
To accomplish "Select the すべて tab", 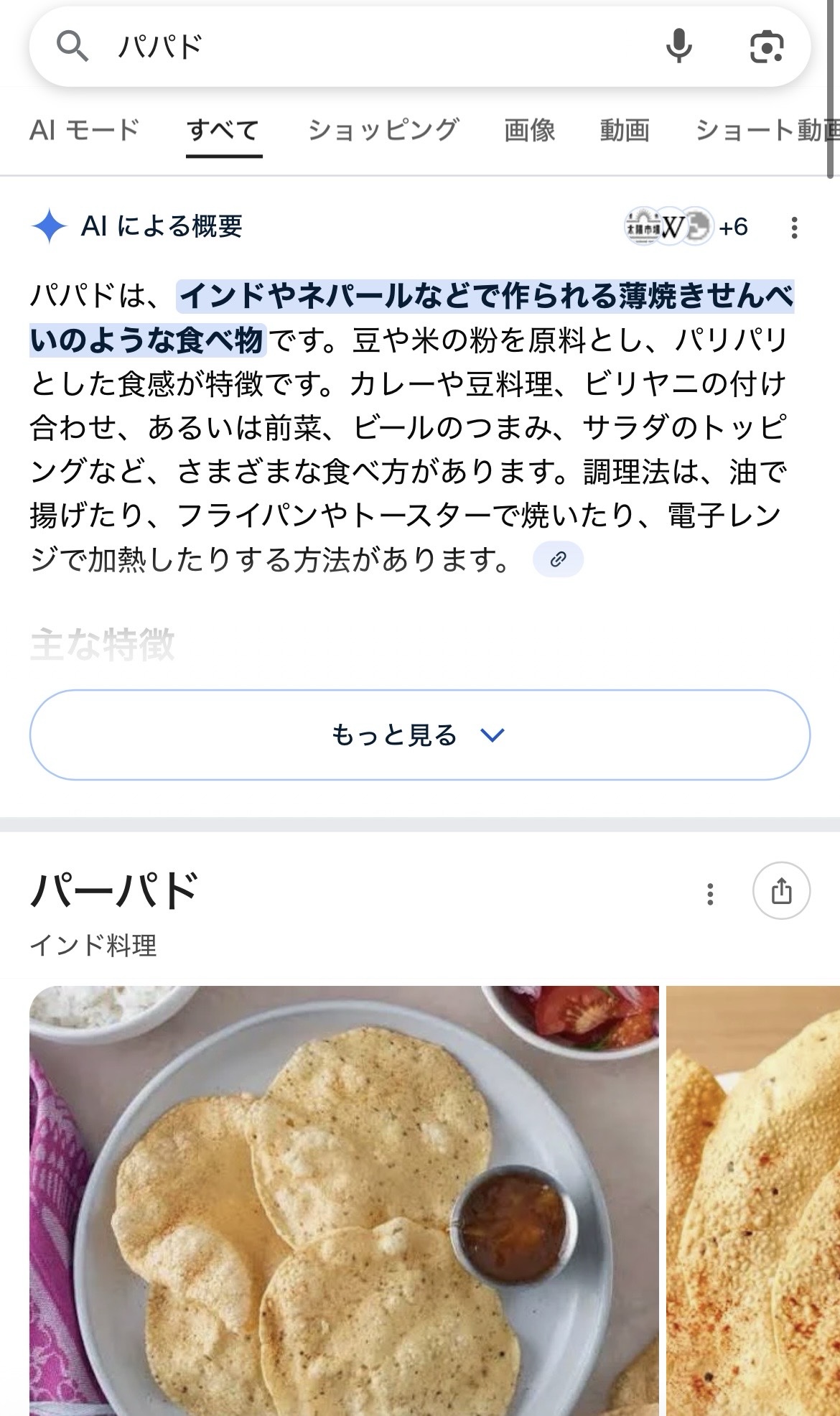I will tap(223, 130).
